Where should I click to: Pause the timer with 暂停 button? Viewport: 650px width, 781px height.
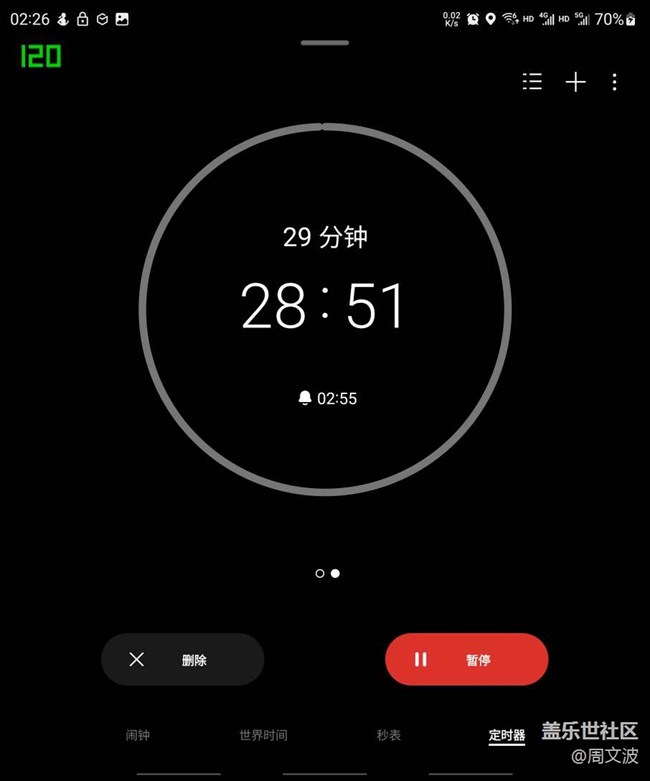(x=466, y=659)
